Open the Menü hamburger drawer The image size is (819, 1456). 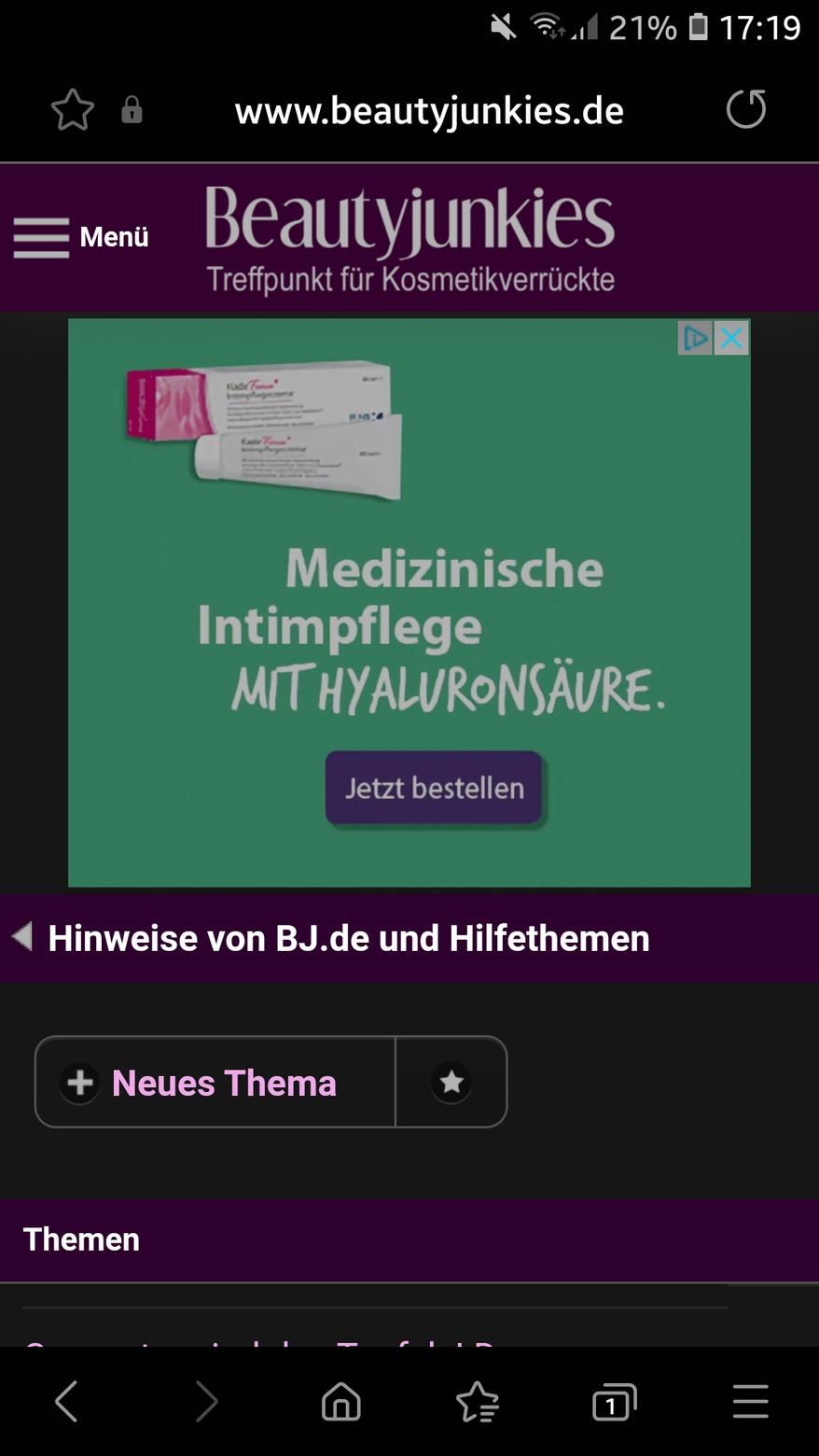(81, 237)
